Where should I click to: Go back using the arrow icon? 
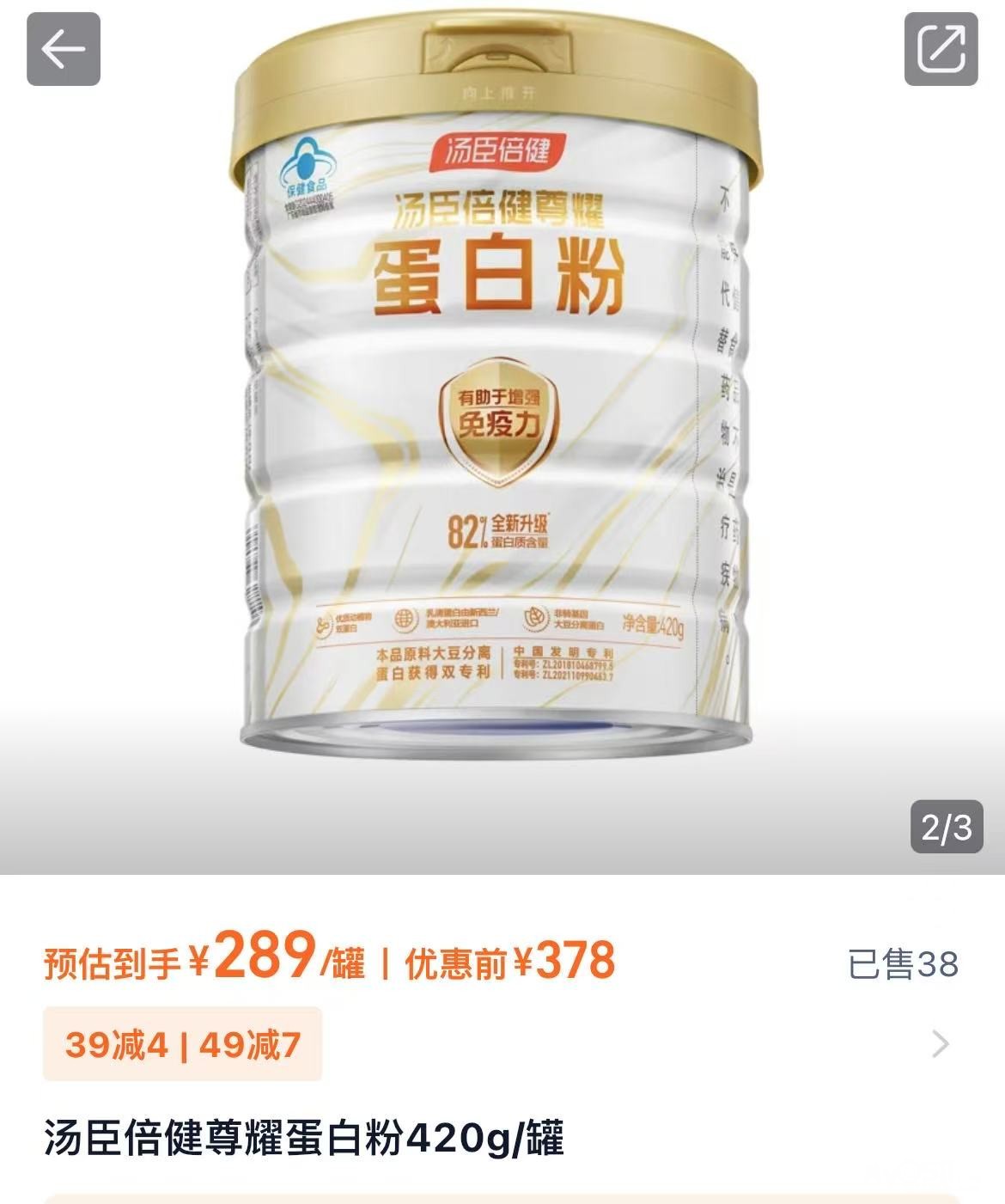point(64,49)
